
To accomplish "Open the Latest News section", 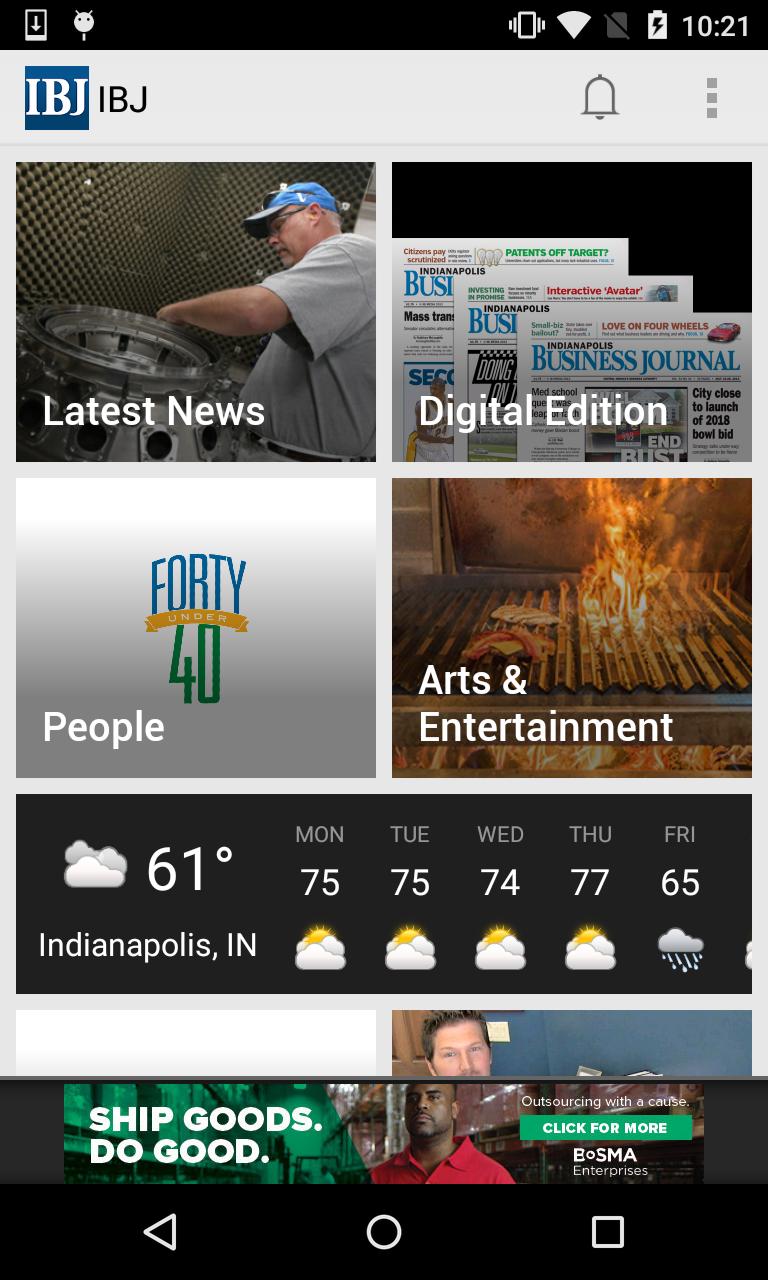I will [x=196, y=311].
